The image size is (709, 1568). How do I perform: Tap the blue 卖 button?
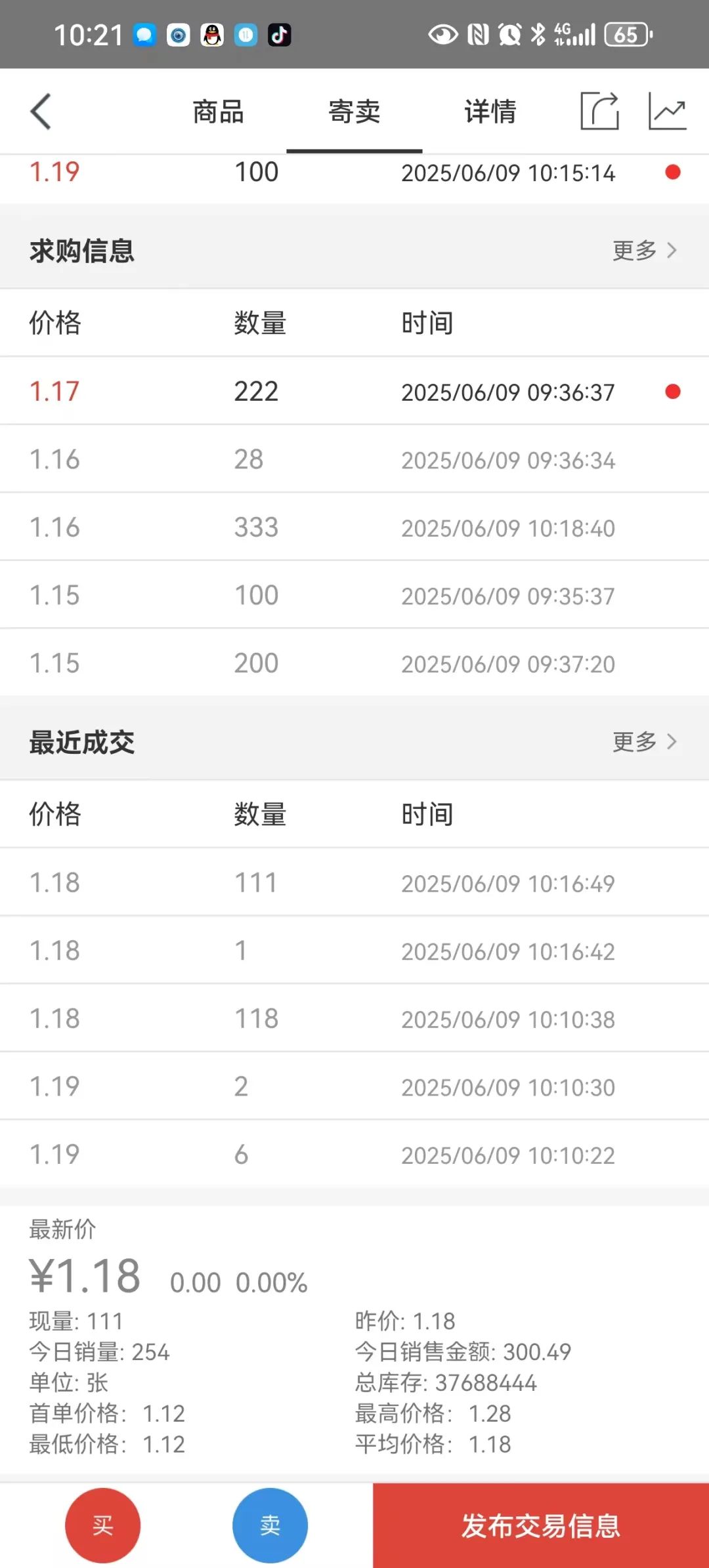[x=270, y=1525]
